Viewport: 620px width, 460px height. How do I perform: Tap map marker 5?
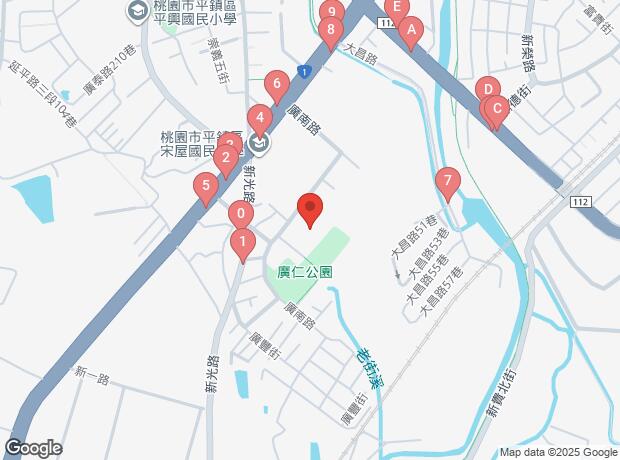[x=205, y=185]
